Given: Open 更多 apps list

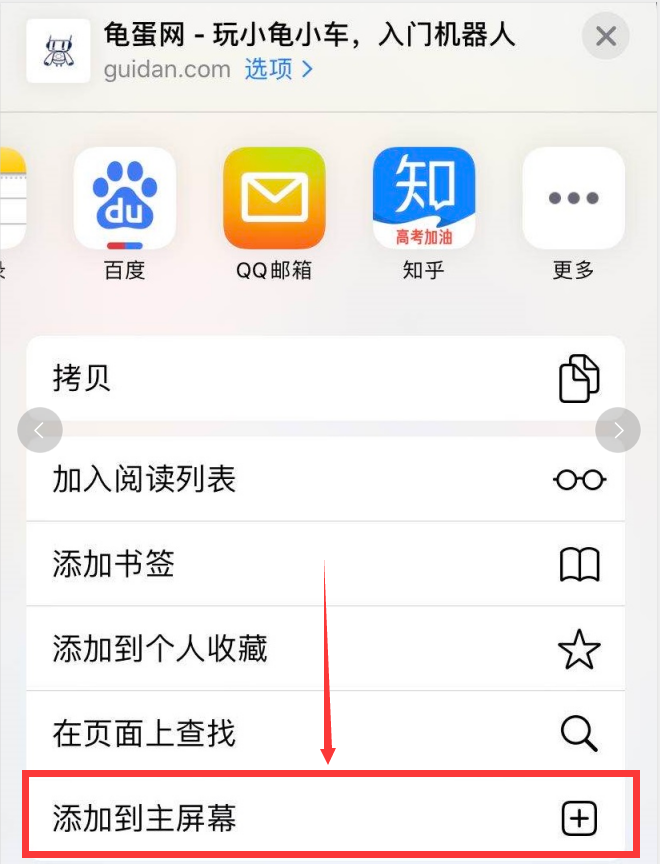Looking at the screenshot, I should 573,198.
